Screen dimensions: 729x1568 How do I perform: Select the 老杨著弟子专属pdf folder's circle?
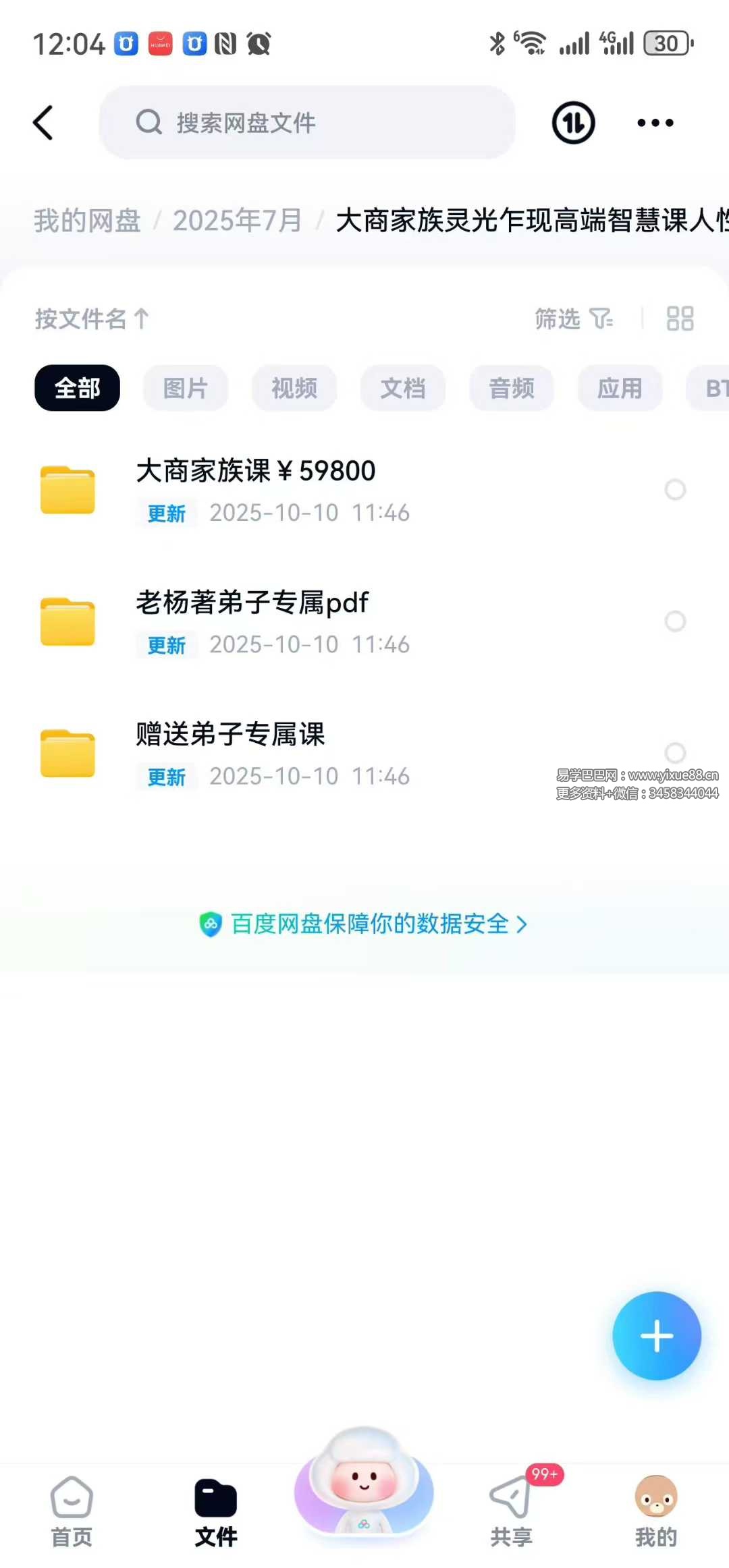tap(675, 621)
